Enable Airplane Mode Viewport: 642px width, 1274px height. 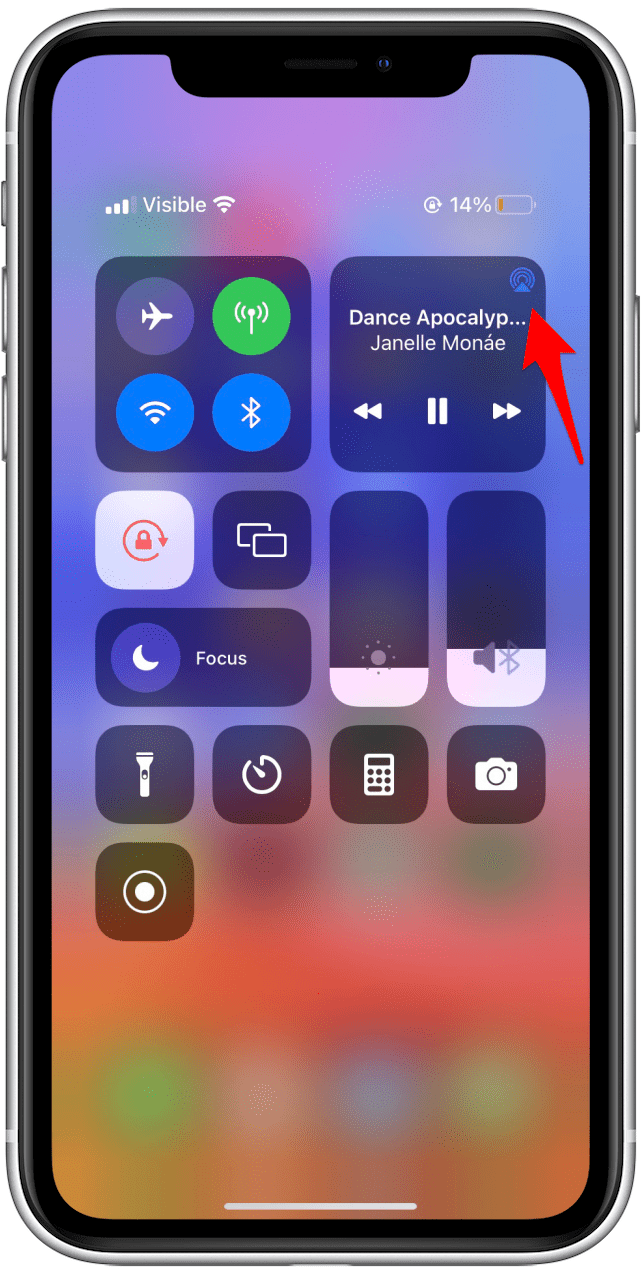click(x=155, y=317)
